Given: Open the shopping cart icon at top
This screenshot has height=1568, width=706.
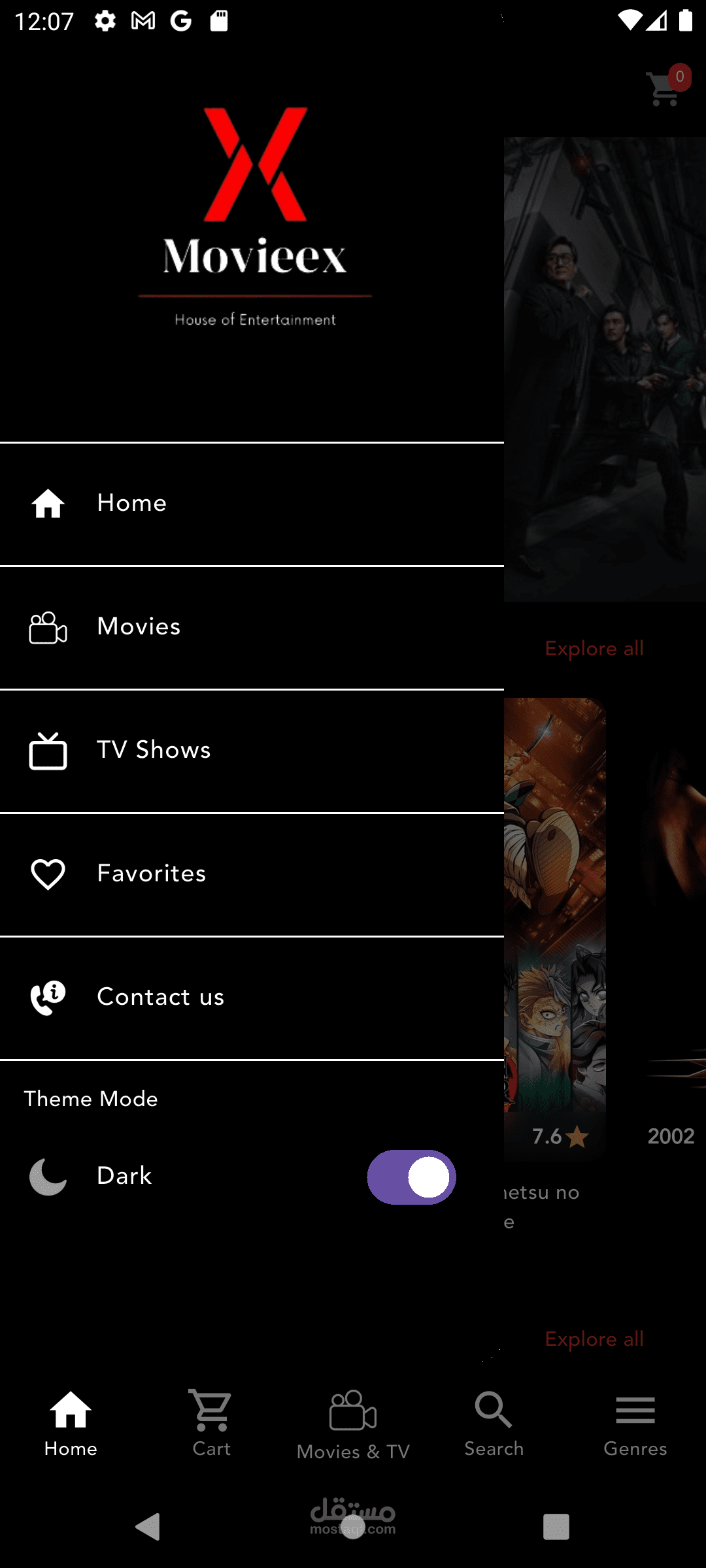Looking at the screenshot, I should click(x=665, y=88).
